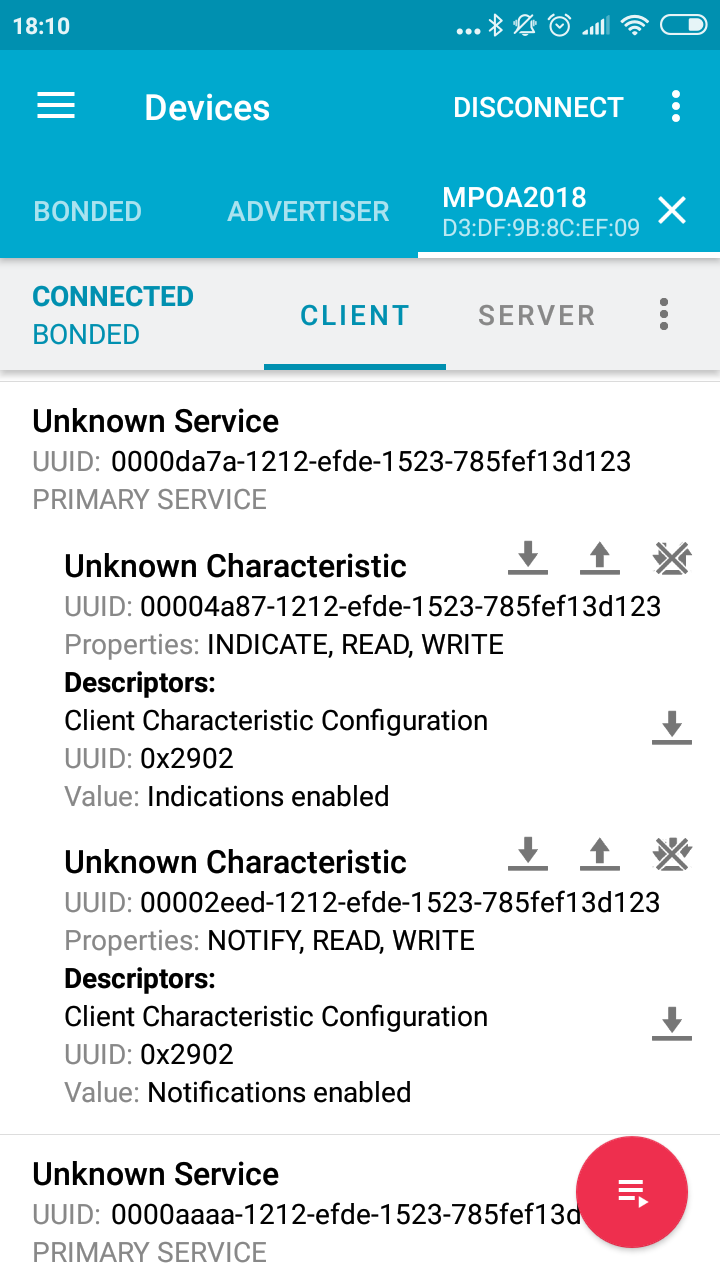Write to the 00004a87 characteristic
The image size is (720, 1280).
pyautogui.click(x=599, y=558)
